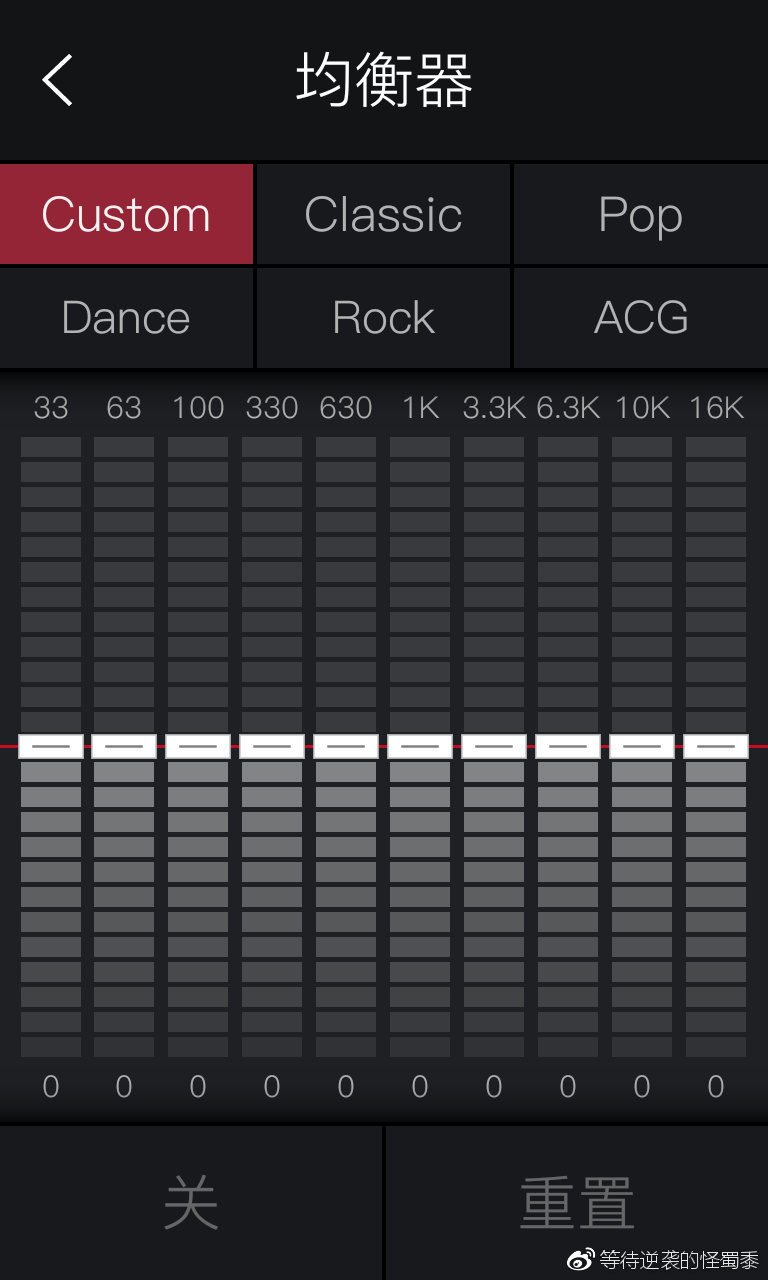Tap the 330 Hz band slider handle
Viewport: 768px width, 1280px height.
coord(272,746)
